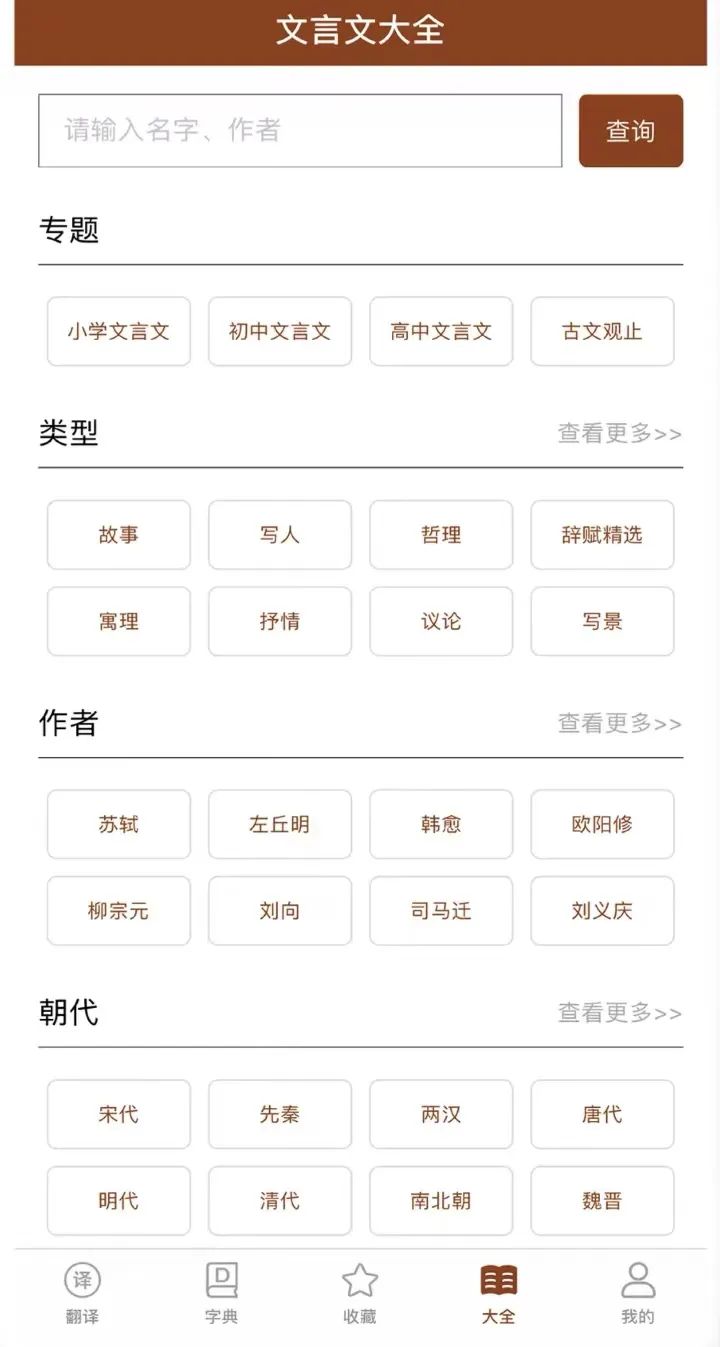Choose author 欧阳修

[x=602, y=824]
